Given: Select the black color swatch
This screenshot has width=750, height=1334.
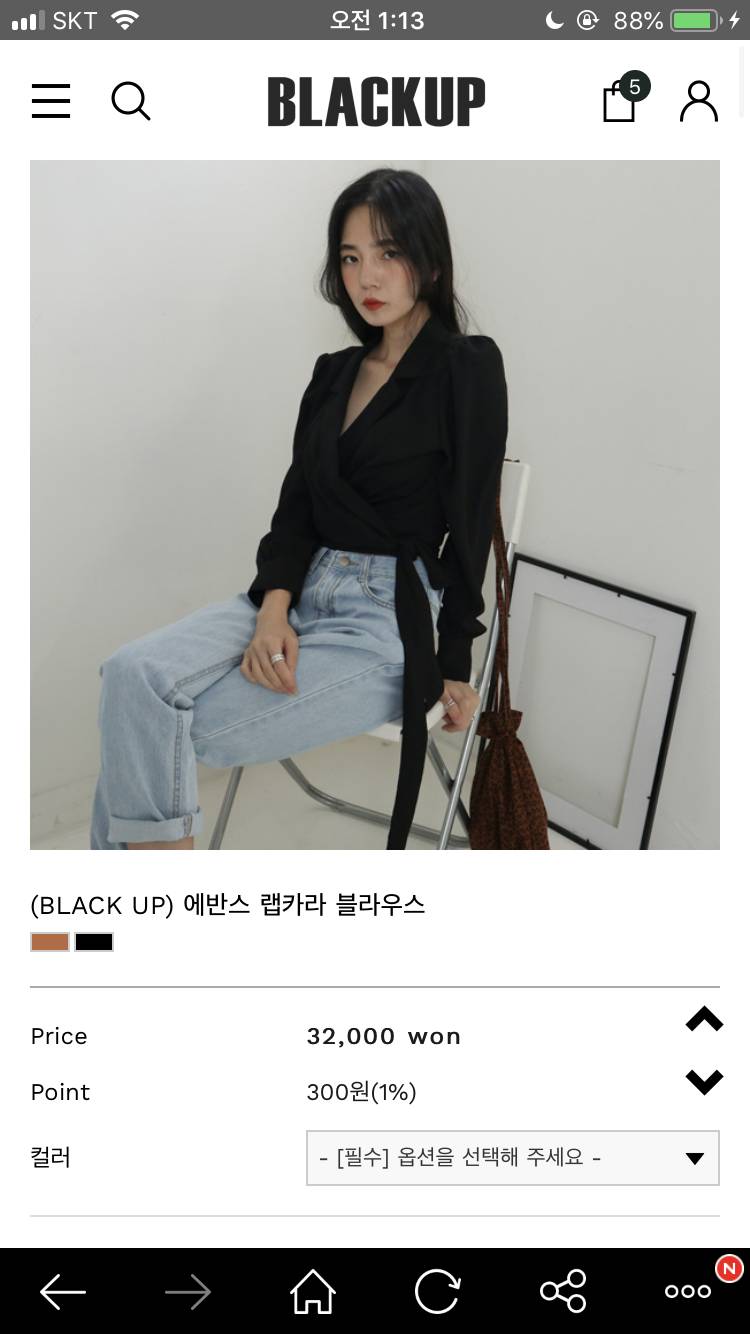Looking at the screenshot, I should pyautogui.click(x=93, y=941).
